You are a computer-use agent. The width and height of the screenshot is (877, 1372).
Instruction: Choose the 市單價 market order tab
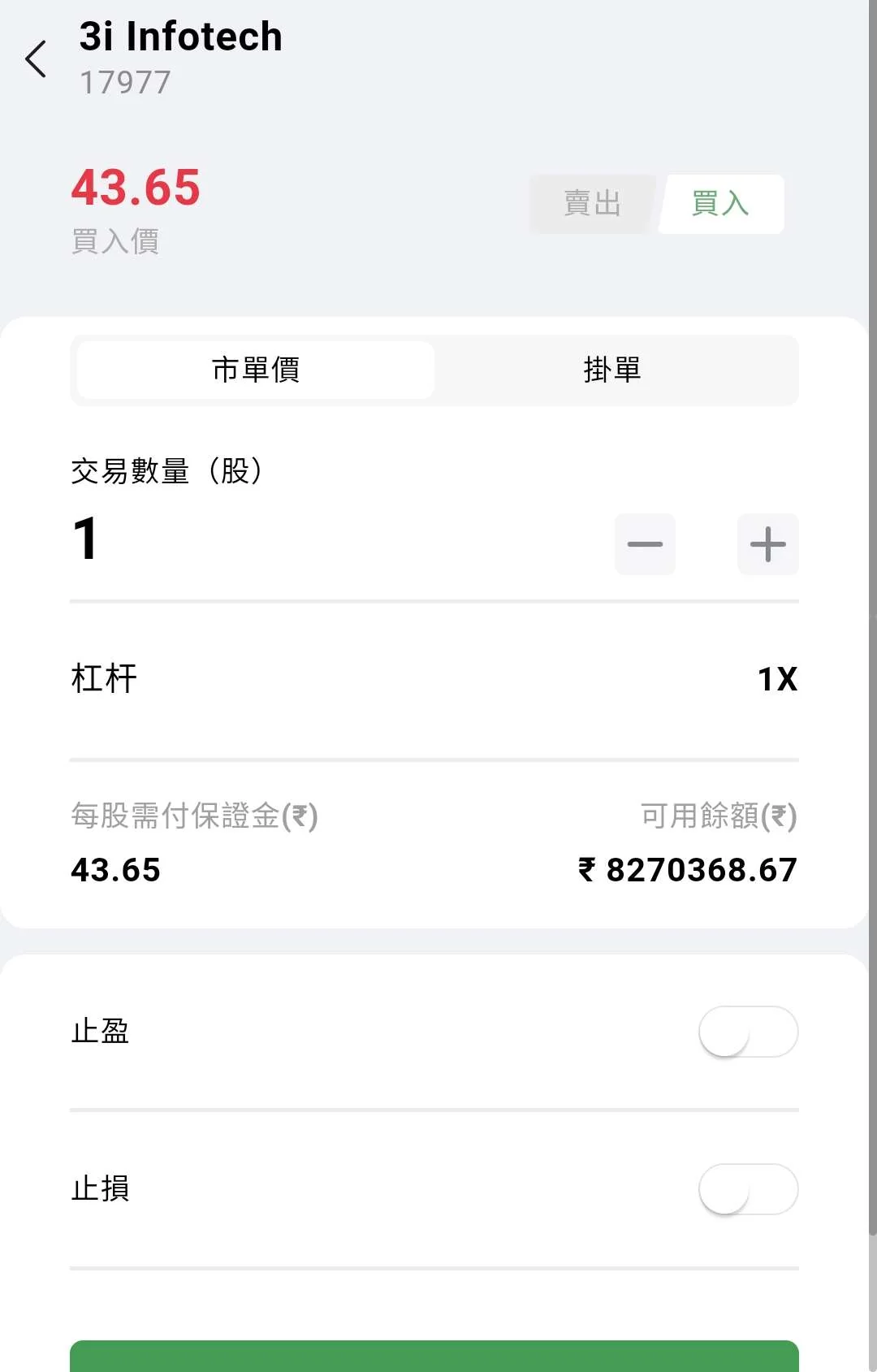256,370
